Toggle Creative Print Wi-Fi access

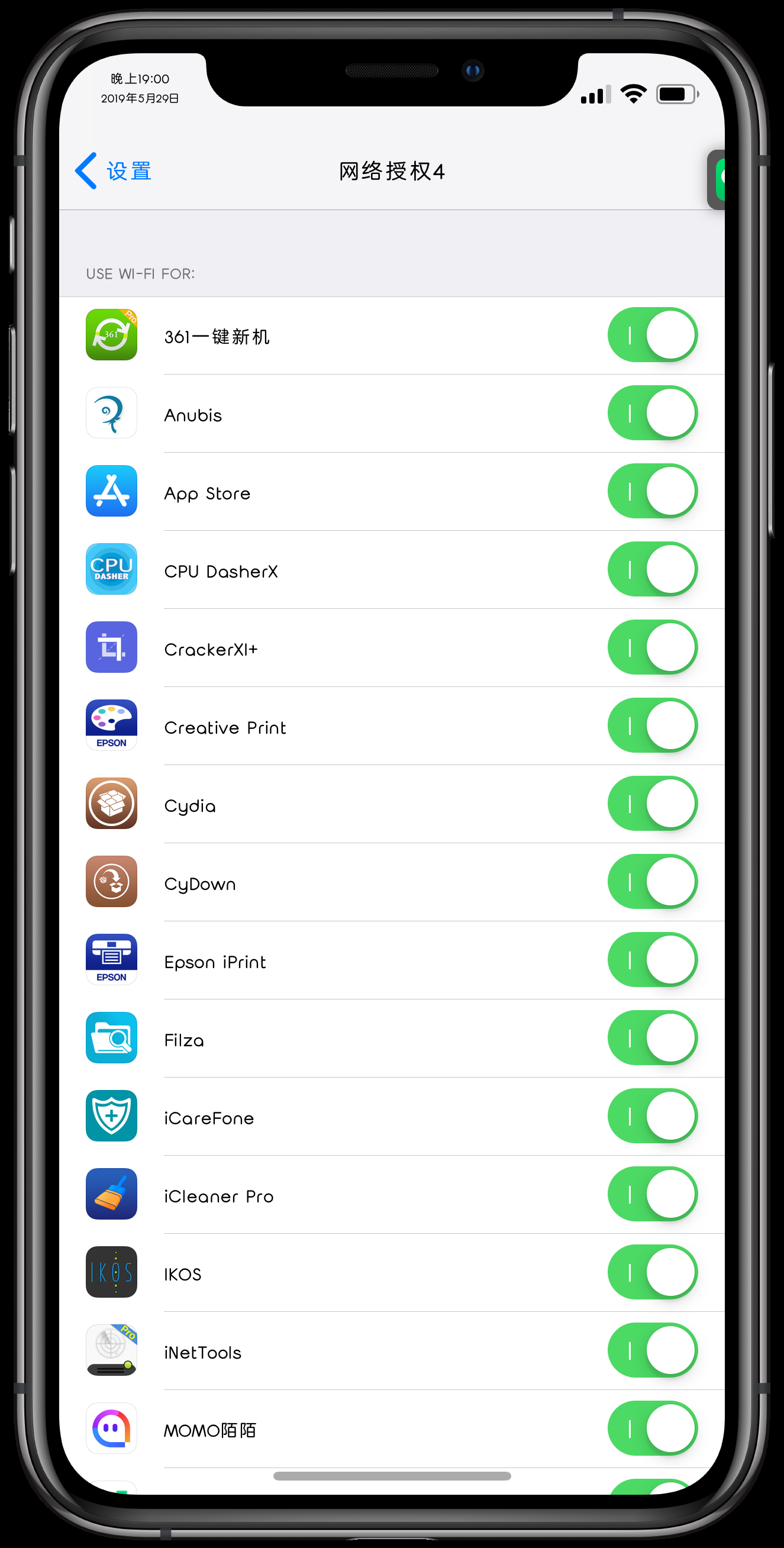(x=653, y=726)
